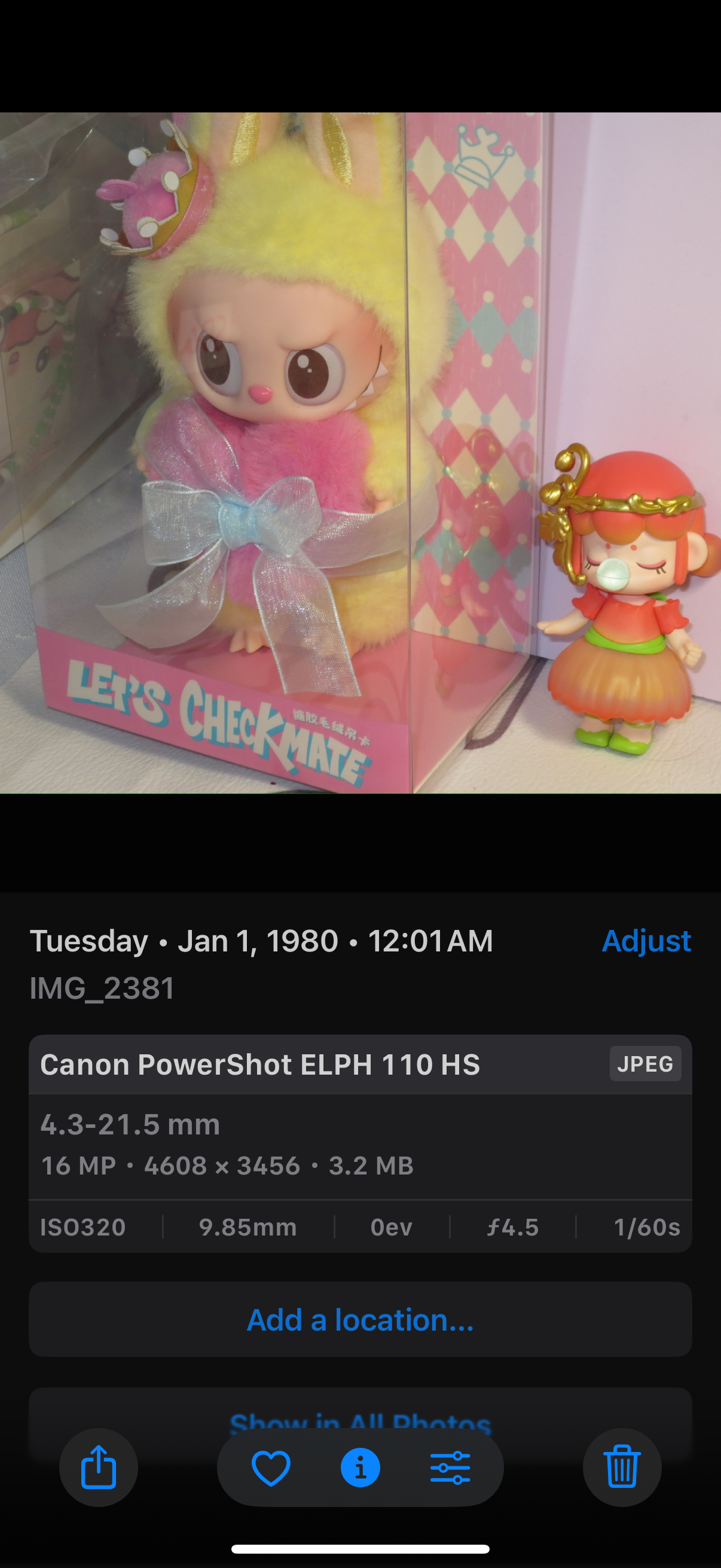This screenshot has height=1568, width=721.
Task: Tap Adjust to change date and time
Action: pos(646,941)
